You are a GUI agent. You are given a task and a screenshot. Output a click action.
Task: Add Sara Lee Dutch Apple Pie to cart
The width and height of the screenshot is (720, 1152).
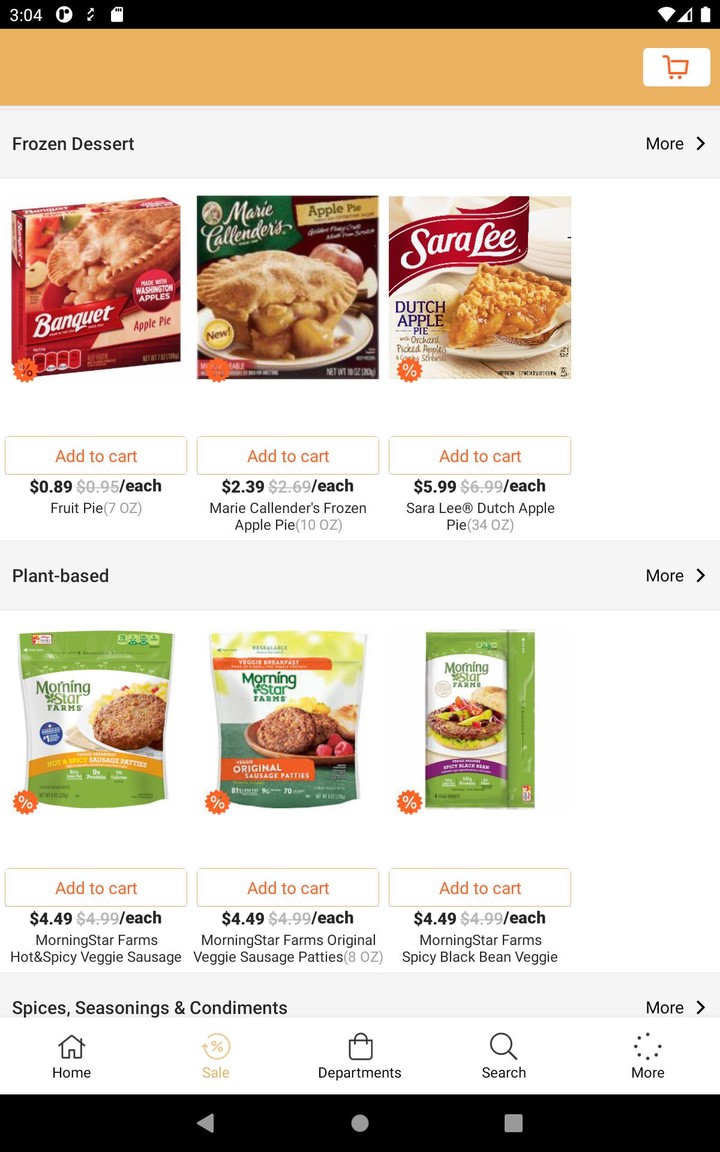pos(480,456)
